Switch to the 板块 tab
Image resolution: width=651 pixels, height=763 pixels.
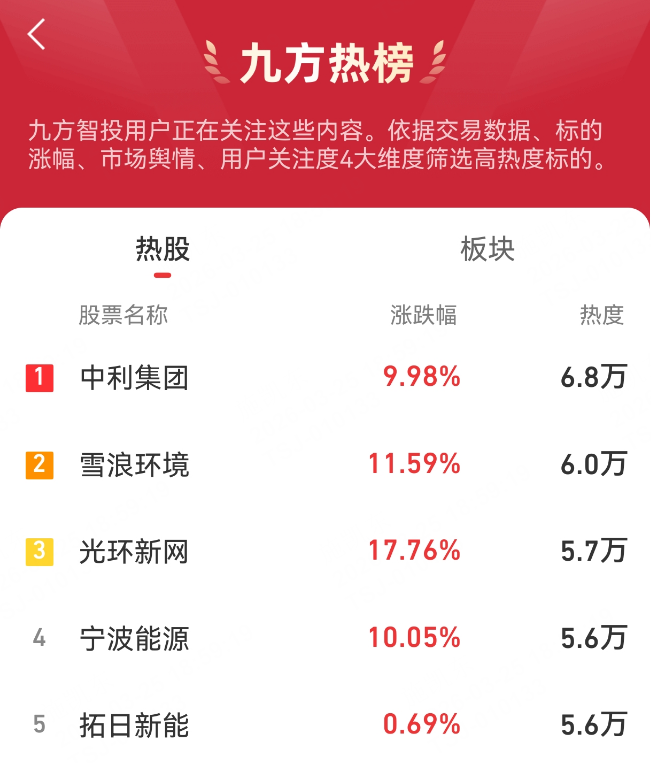click(487, 249)
